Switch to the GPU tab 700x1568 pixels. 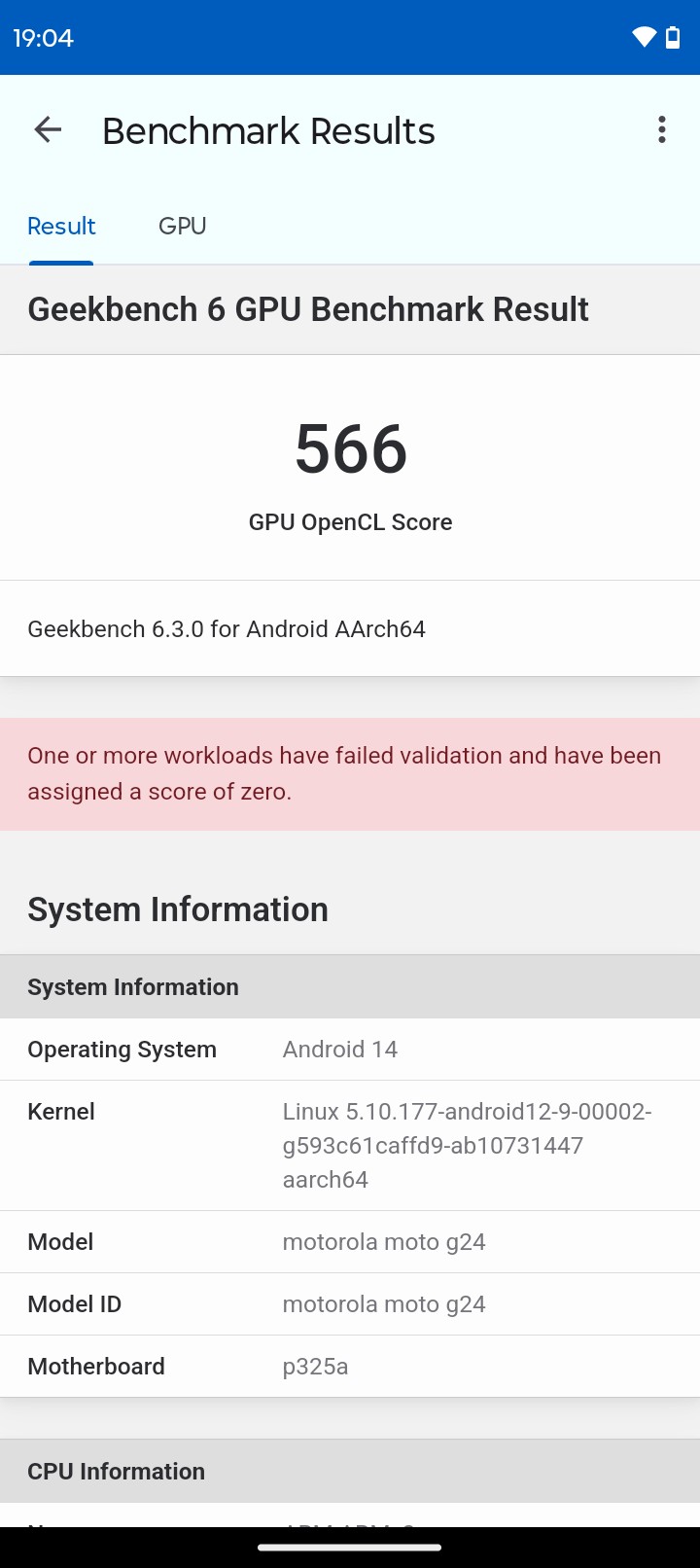click(182, 226)
